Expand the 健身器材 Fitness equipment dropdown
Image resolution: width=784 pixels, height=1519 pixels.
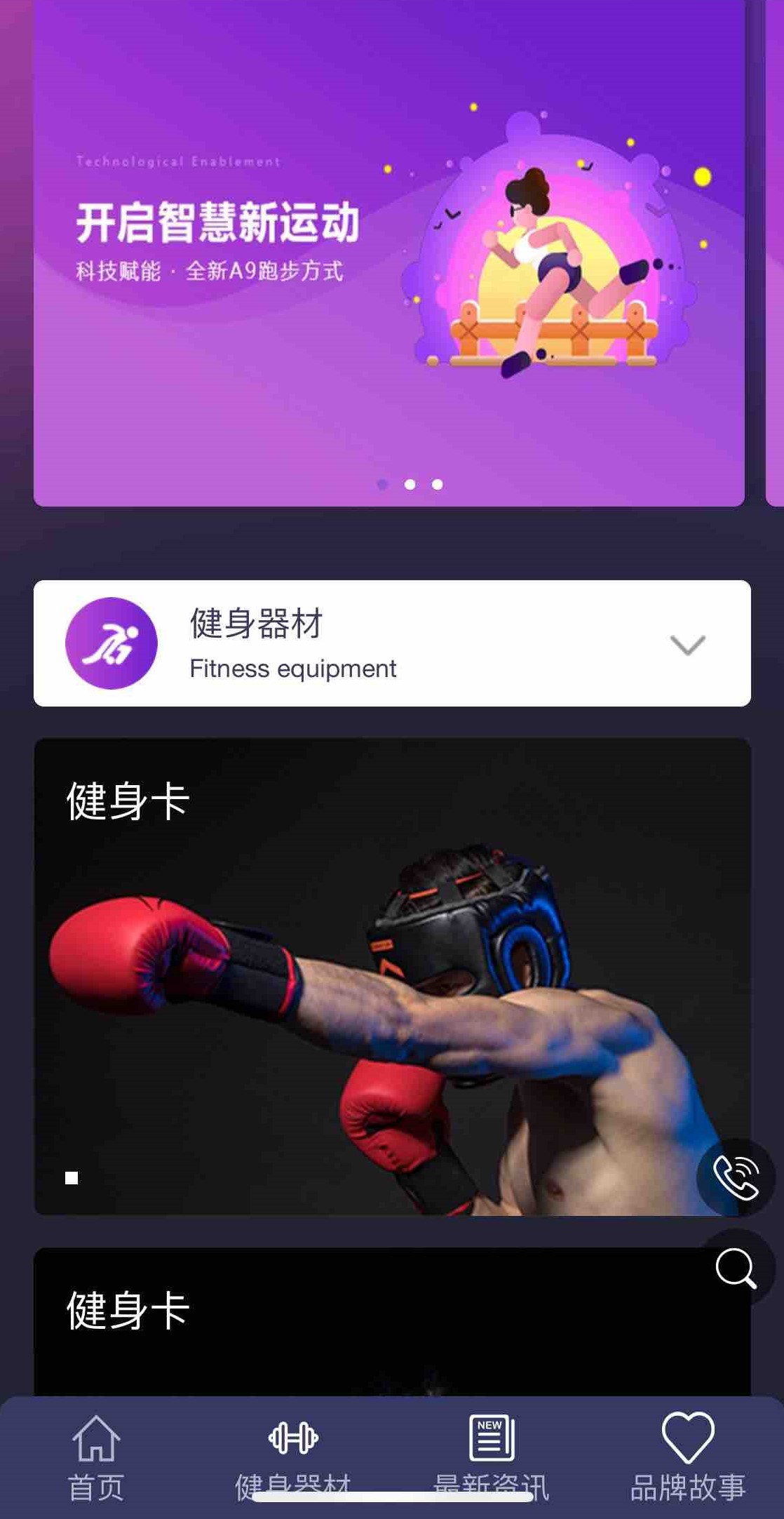[x=687, y=644]
